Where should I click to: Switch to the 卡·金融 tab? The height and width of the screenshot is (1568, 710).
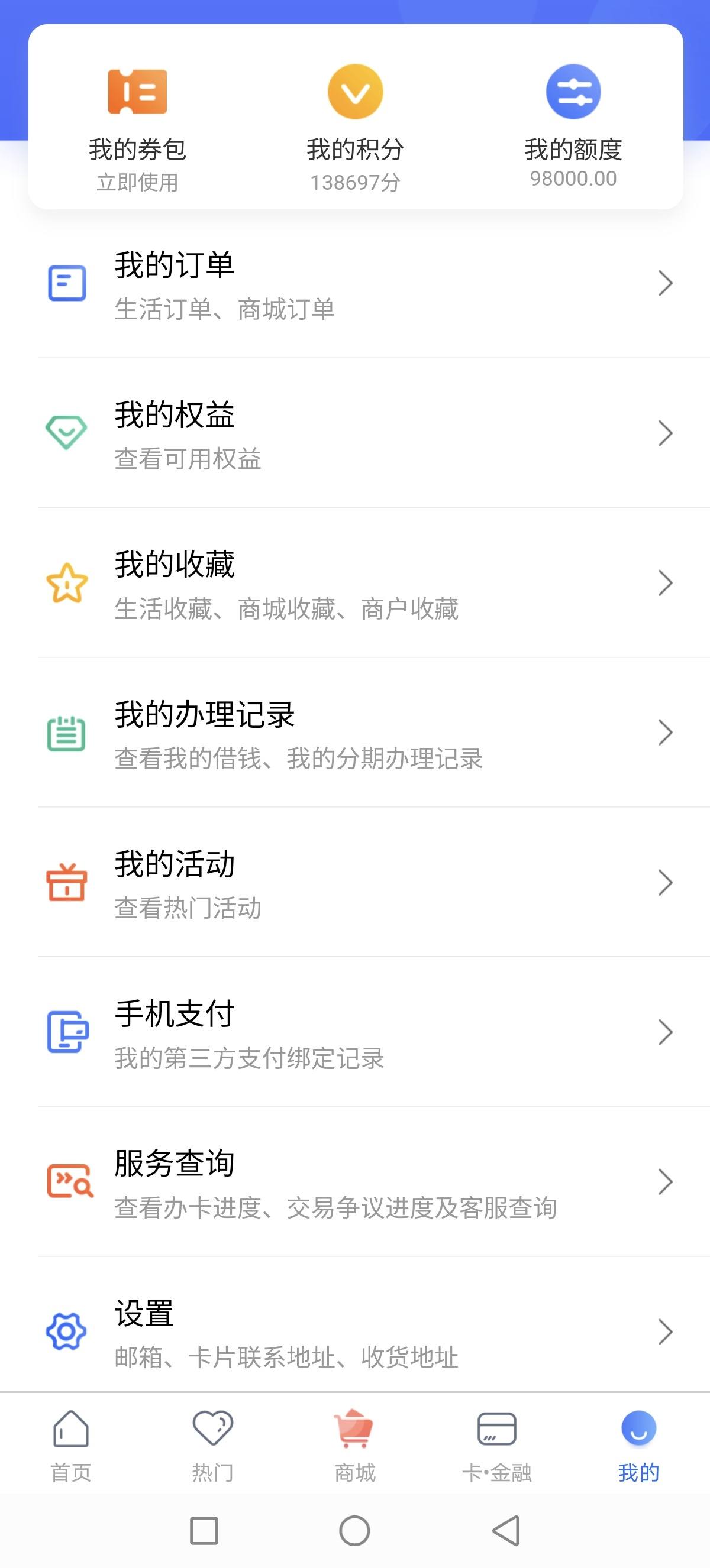pos(497,1446)
